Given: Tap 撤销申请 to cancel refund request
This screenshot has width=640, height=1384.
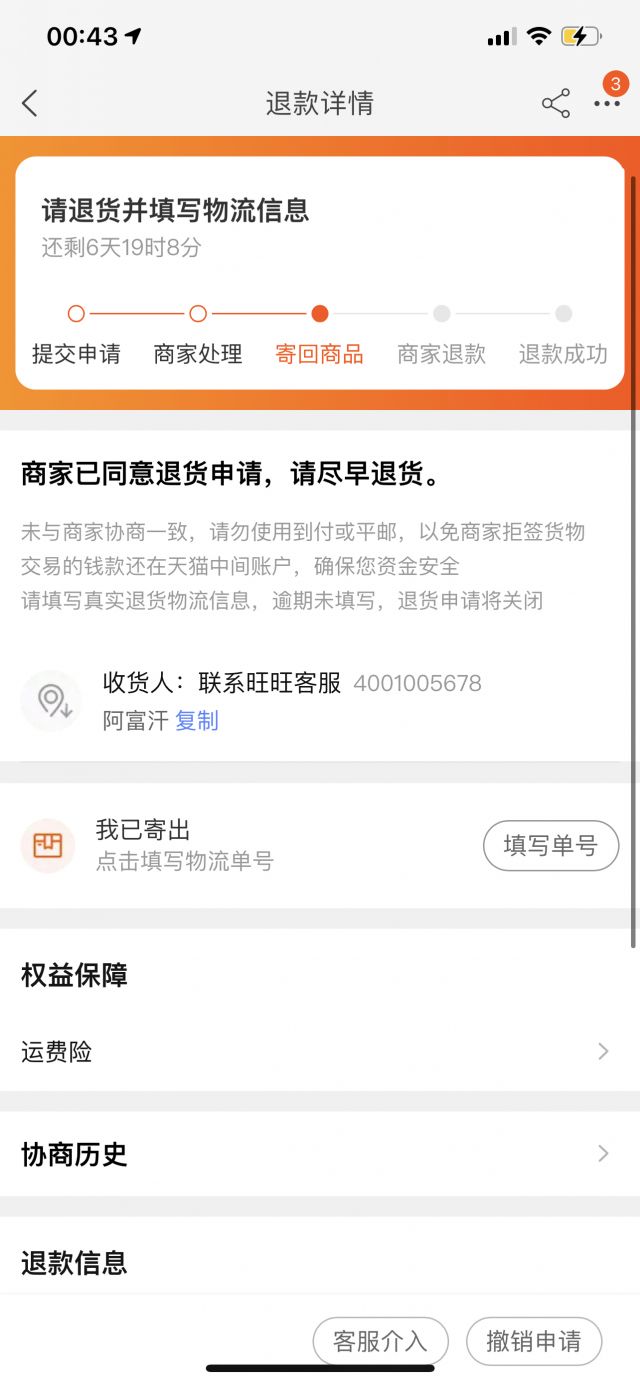Looking at the screenshot, I should tap(534, 1341).
